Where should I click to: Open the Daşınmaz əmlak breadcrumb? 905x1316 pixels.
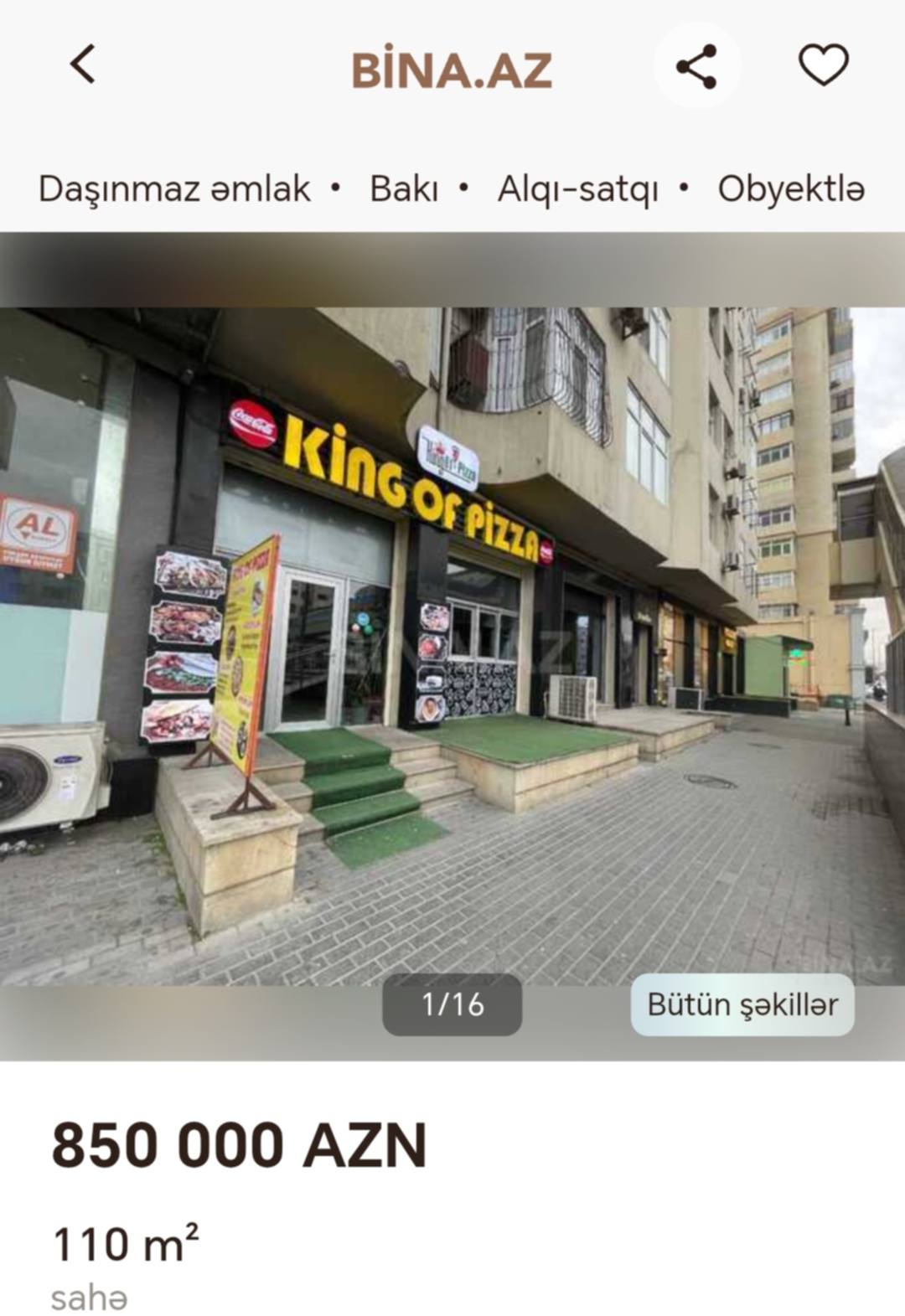click(x=174, y=189)
